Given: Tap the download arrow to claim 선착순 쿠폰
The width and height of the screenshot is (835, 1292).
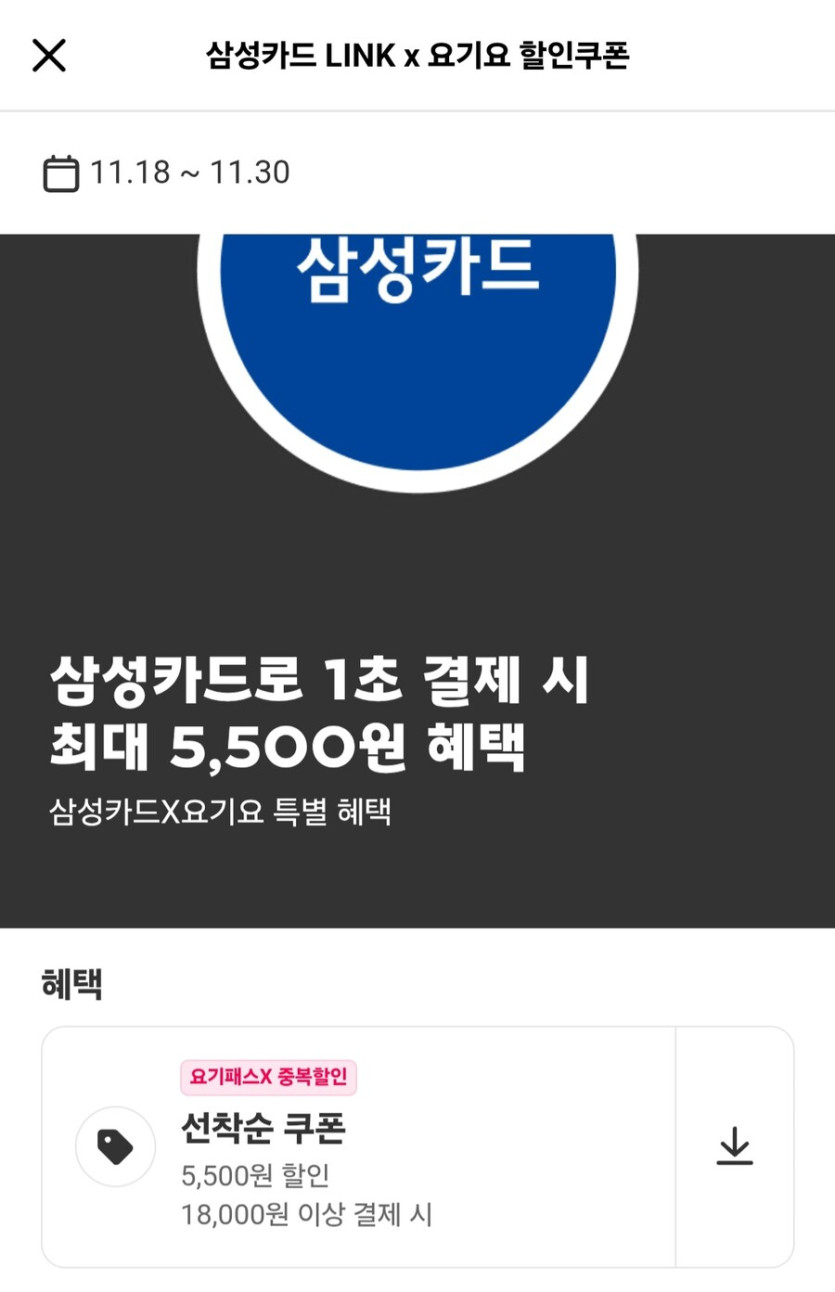Looking at the screenshot, I should click(736, 1147).
